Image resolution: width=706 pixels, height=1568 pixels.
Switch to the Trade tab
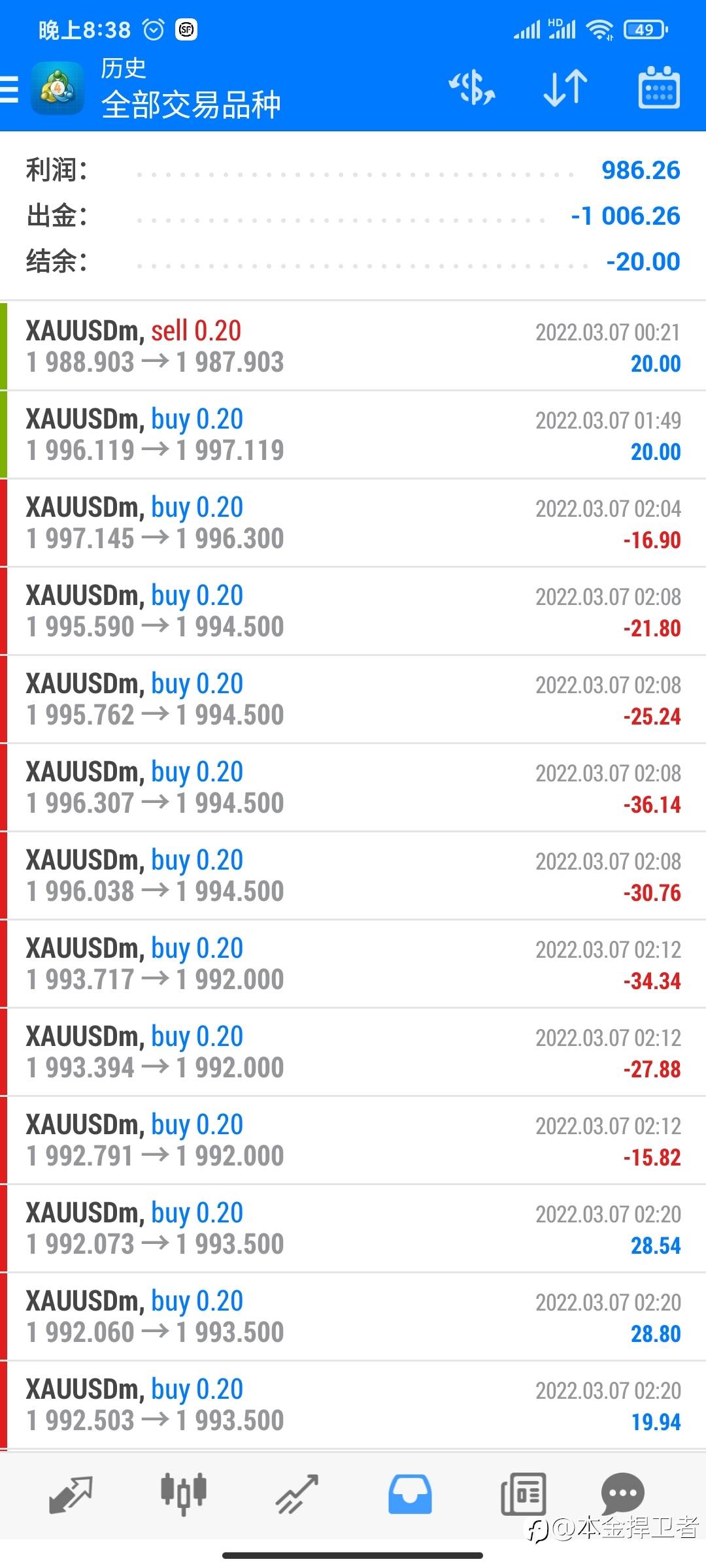click(297, 1494)
